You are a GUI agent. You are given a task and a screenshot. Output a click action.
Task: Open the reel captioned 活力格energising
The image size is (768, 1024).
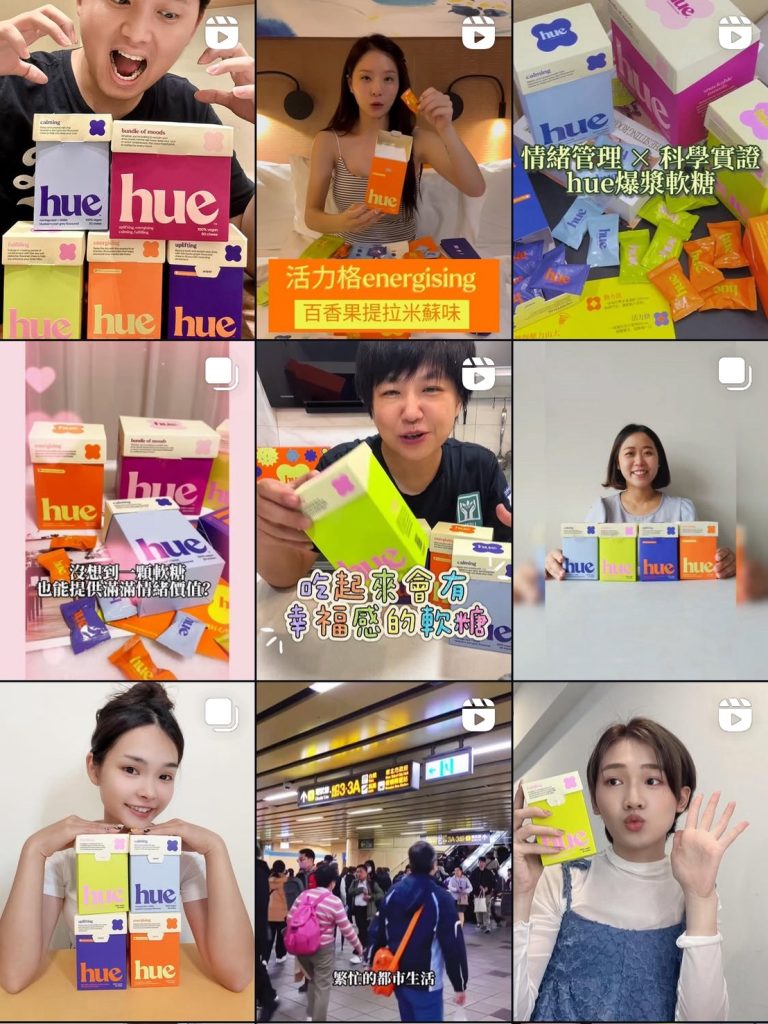(383, 170)
